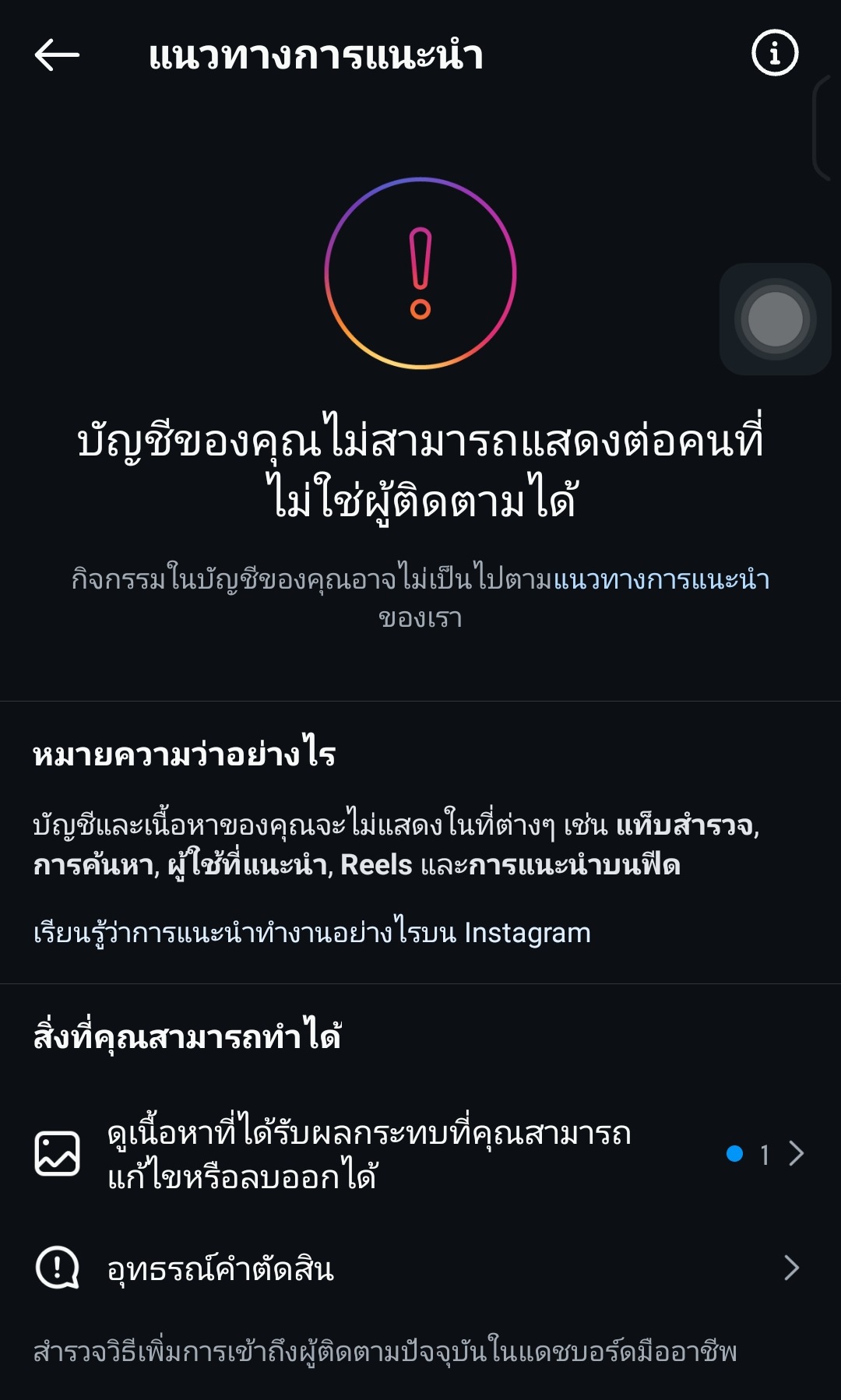Open the info icon in header
The height and width of the screenshot is (1400, 841).
pyautogui.click(x=774, y=54)
